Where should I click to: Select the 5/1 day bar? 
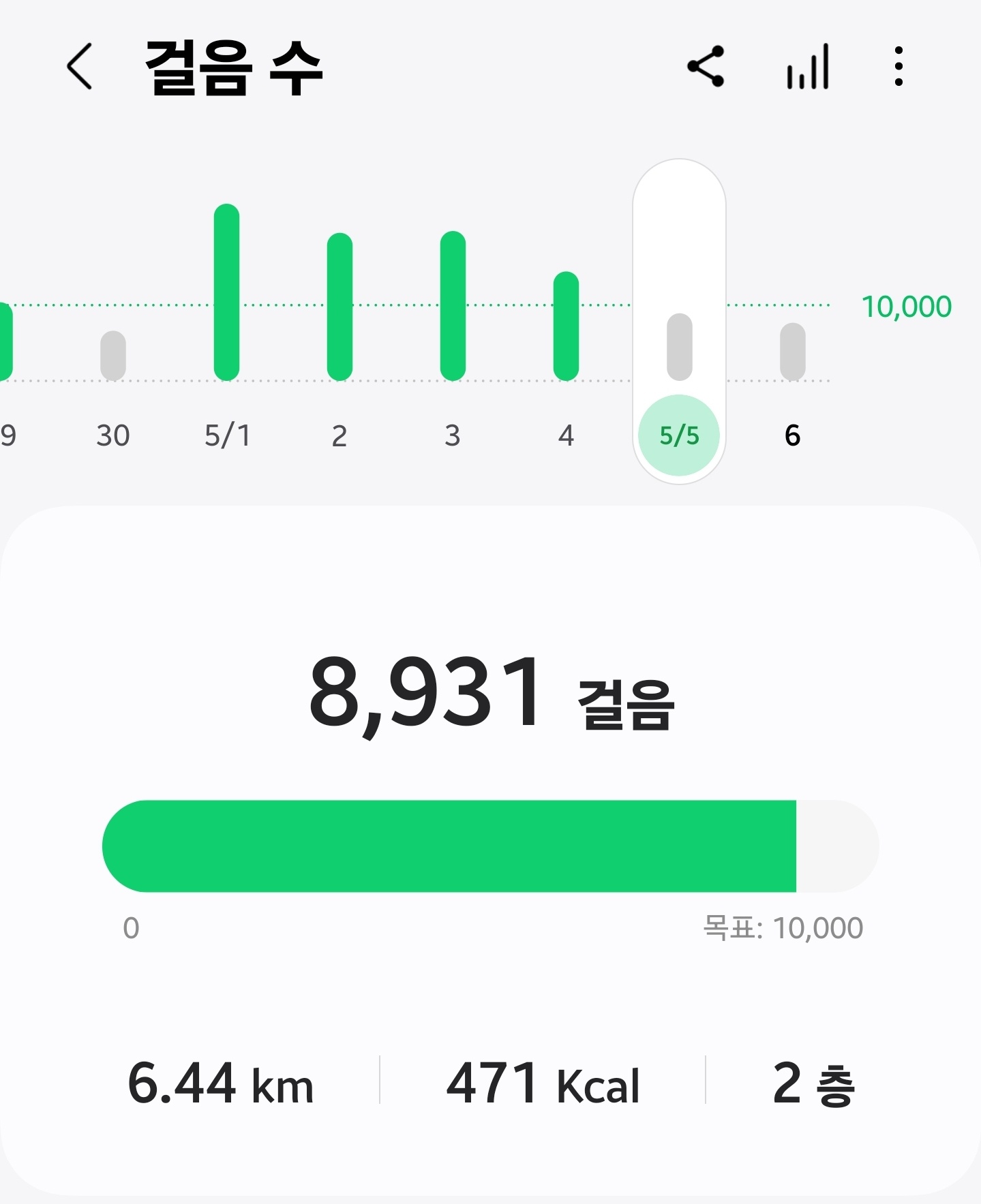226,293
